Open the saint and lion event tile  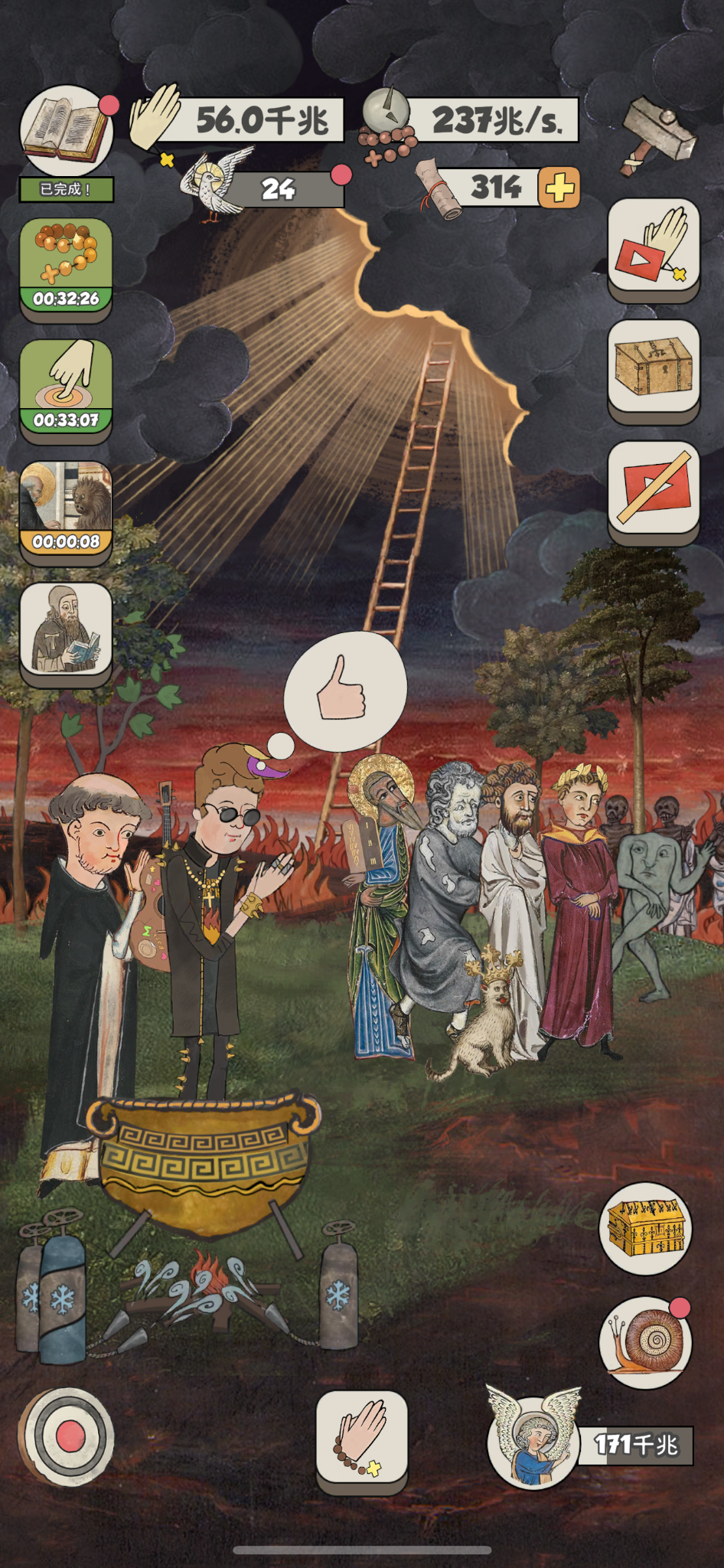[66, 508]
